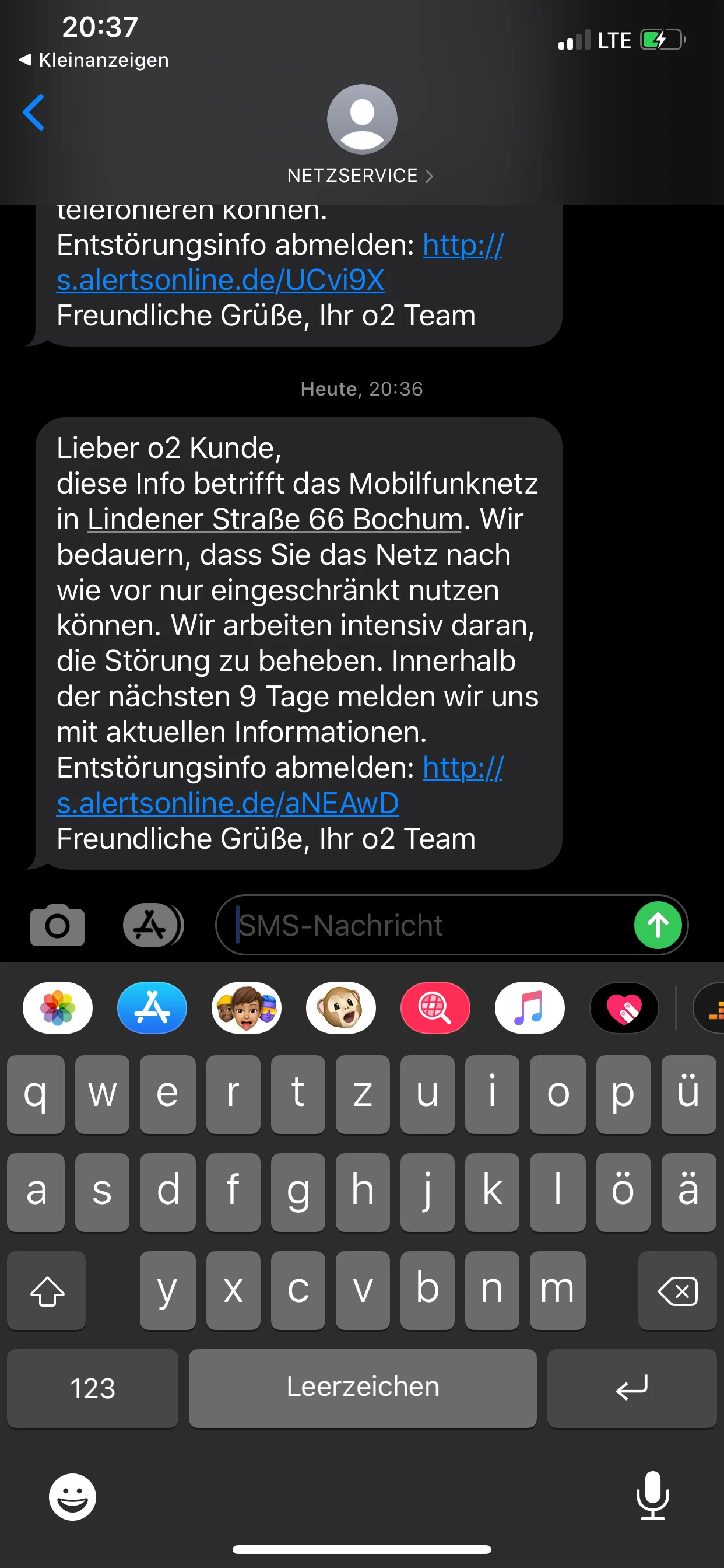Switch keyboard to emoji
Image resolution: width=724 pixels, height=1568 pixels.
pos(72,1497)
